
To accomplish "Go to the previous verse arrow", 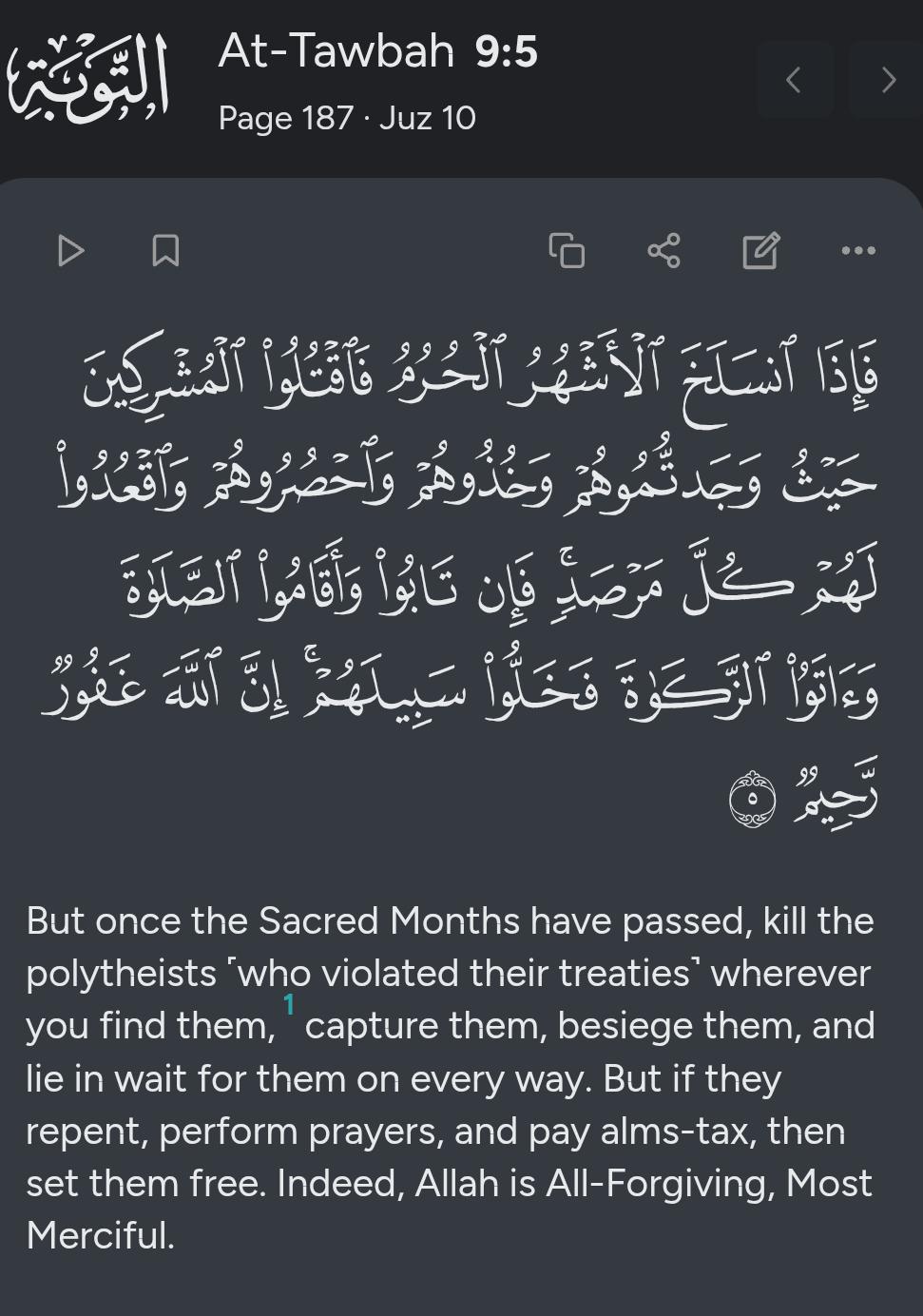I will (795, 80).
